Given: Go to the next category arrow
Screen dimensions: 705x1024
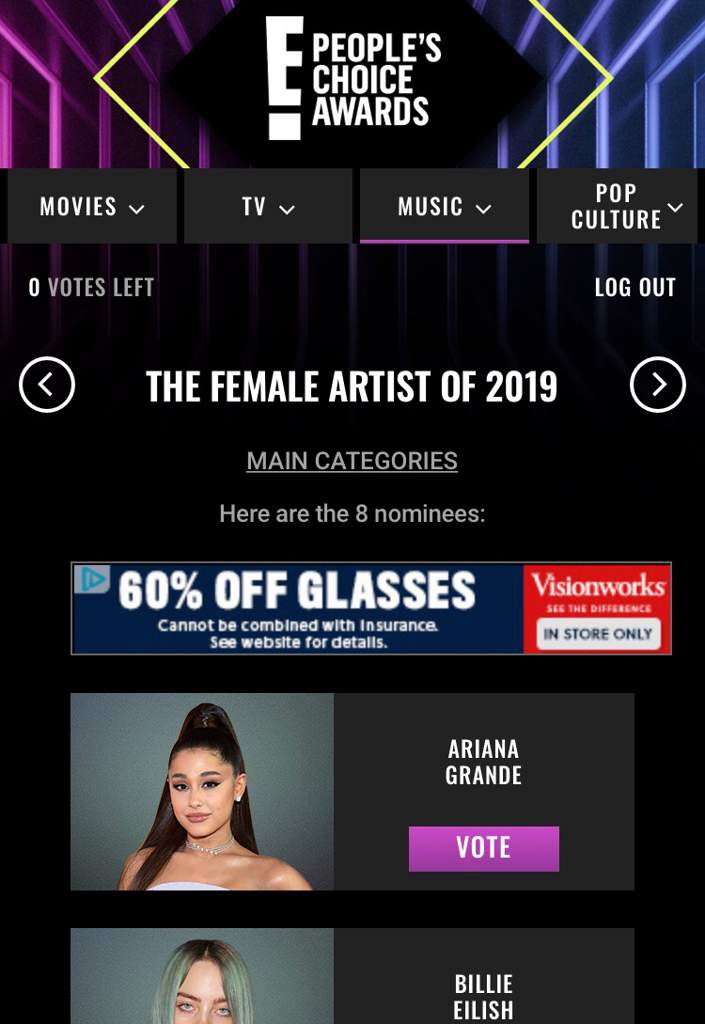Looking at the screenshot, I should click(658, 385).
